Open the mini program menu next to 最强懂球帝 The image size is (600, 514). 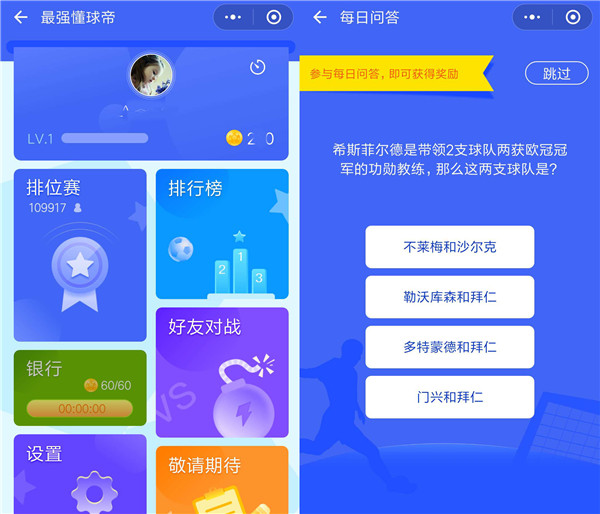[233, 17]
